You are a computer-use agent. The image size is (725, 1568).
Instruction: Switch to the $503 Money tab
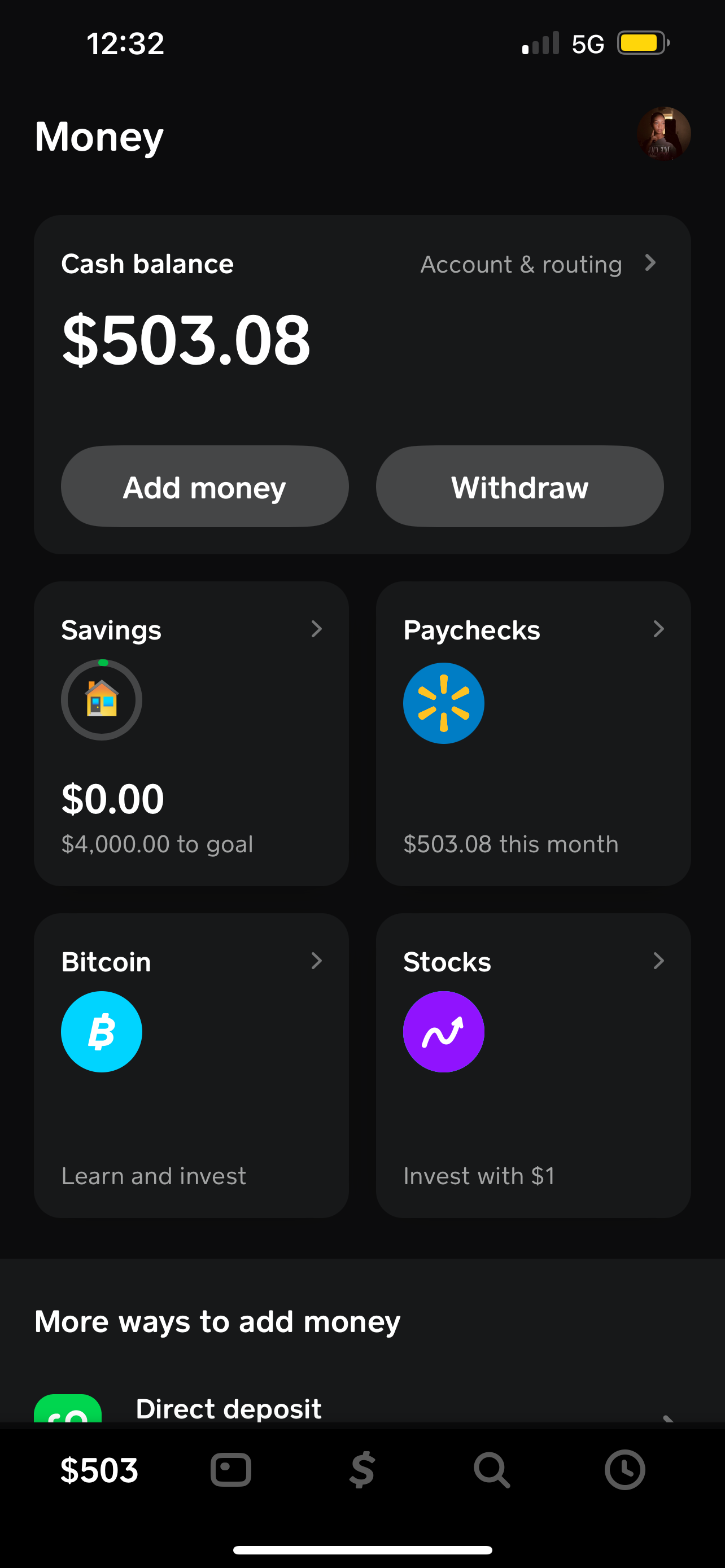click(x=99, y=1470)
